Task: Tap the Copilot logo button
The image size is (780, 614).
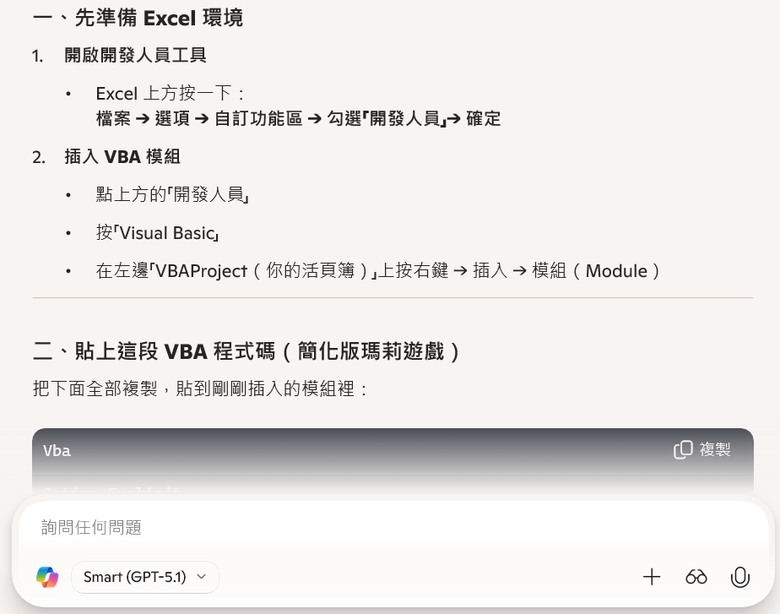Action: 47,577
